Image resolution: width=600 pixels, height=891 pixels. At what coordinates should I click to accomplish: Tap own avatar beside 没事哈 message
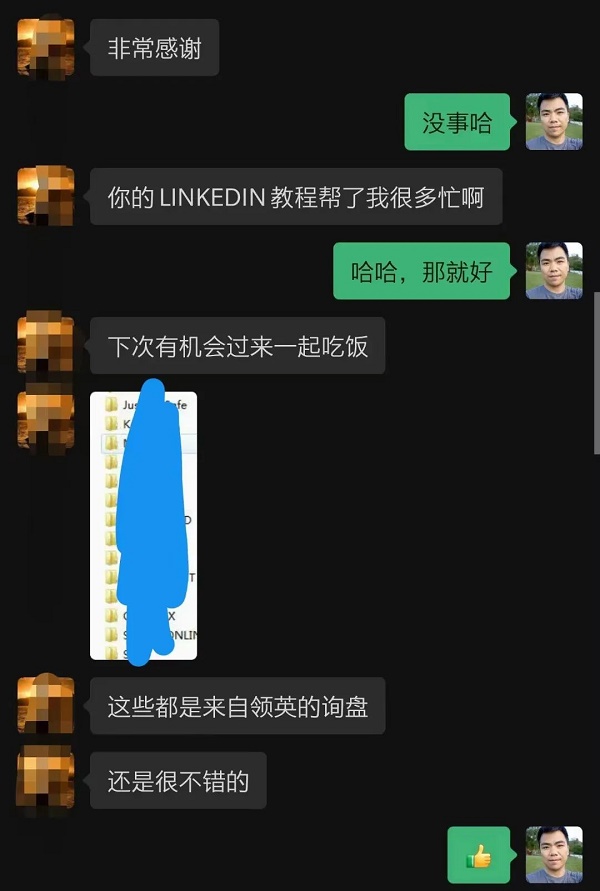pyautogui.click(x=554, y=122)
